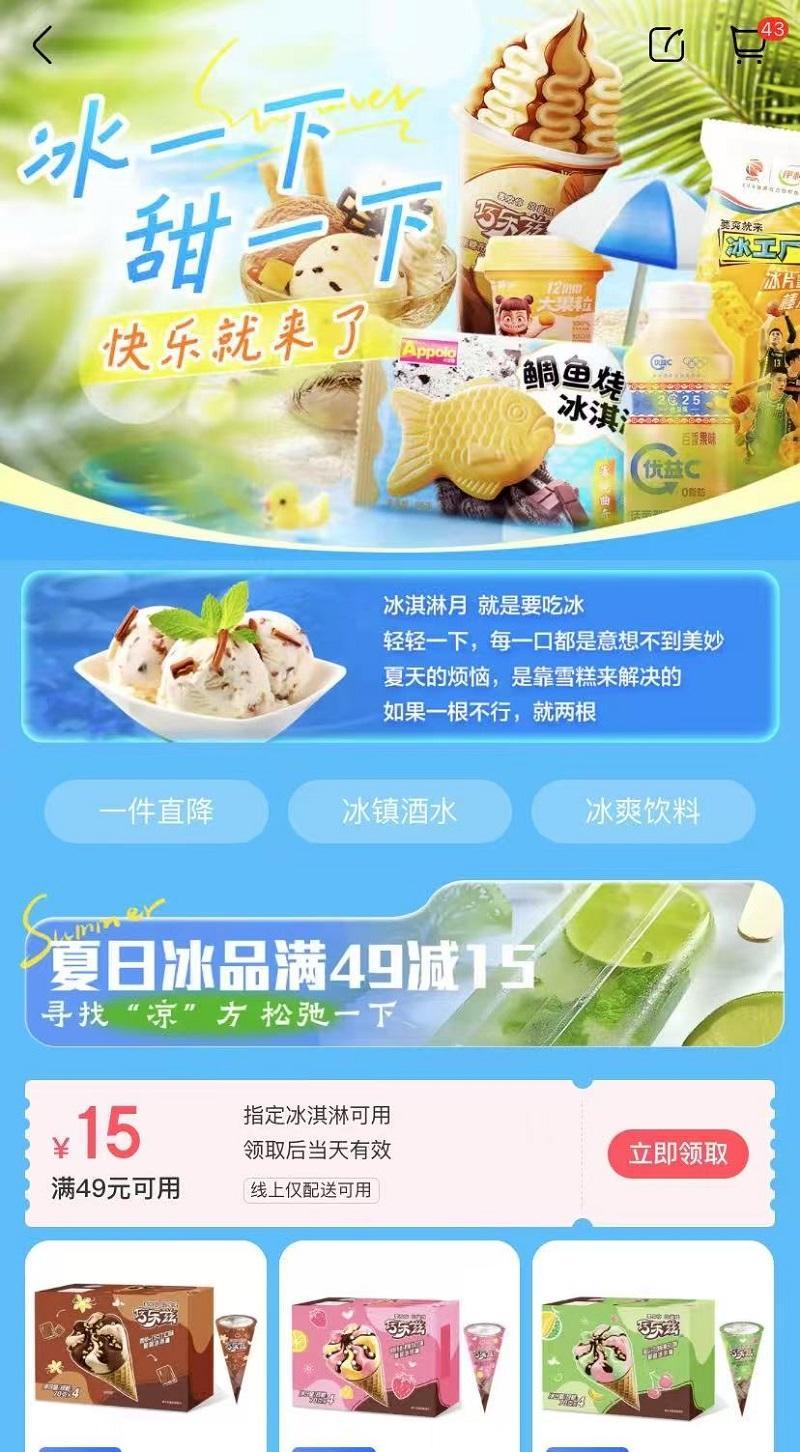Tap the share icon in the top bar
The image size is (800, 1452).
tap(667, 44)
